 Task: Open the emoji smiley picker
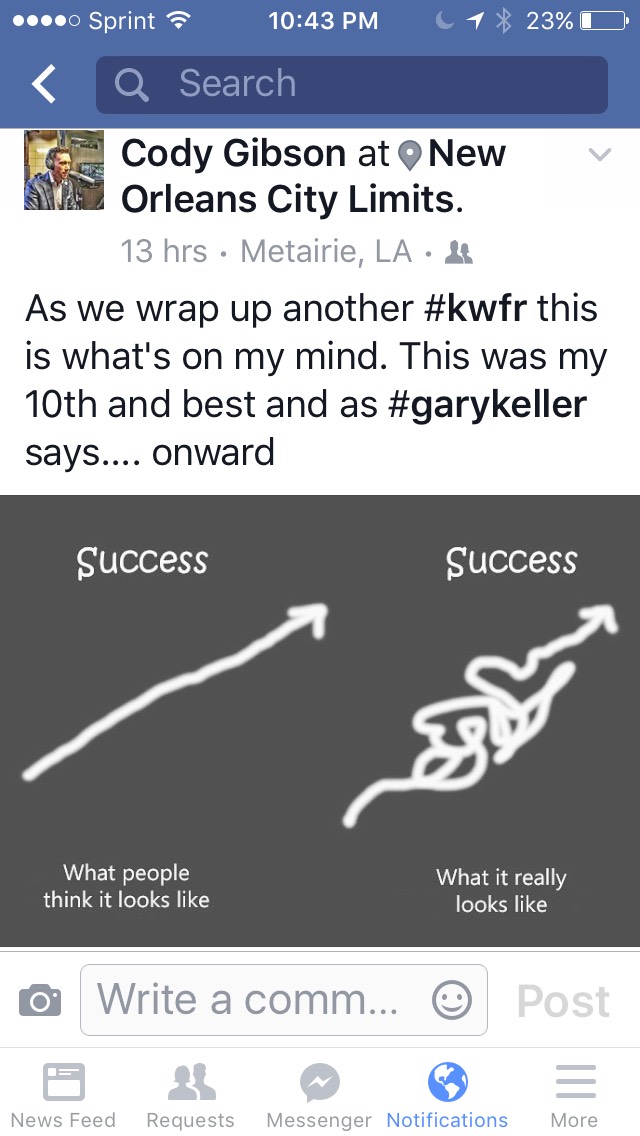[x=452, y=1001]
